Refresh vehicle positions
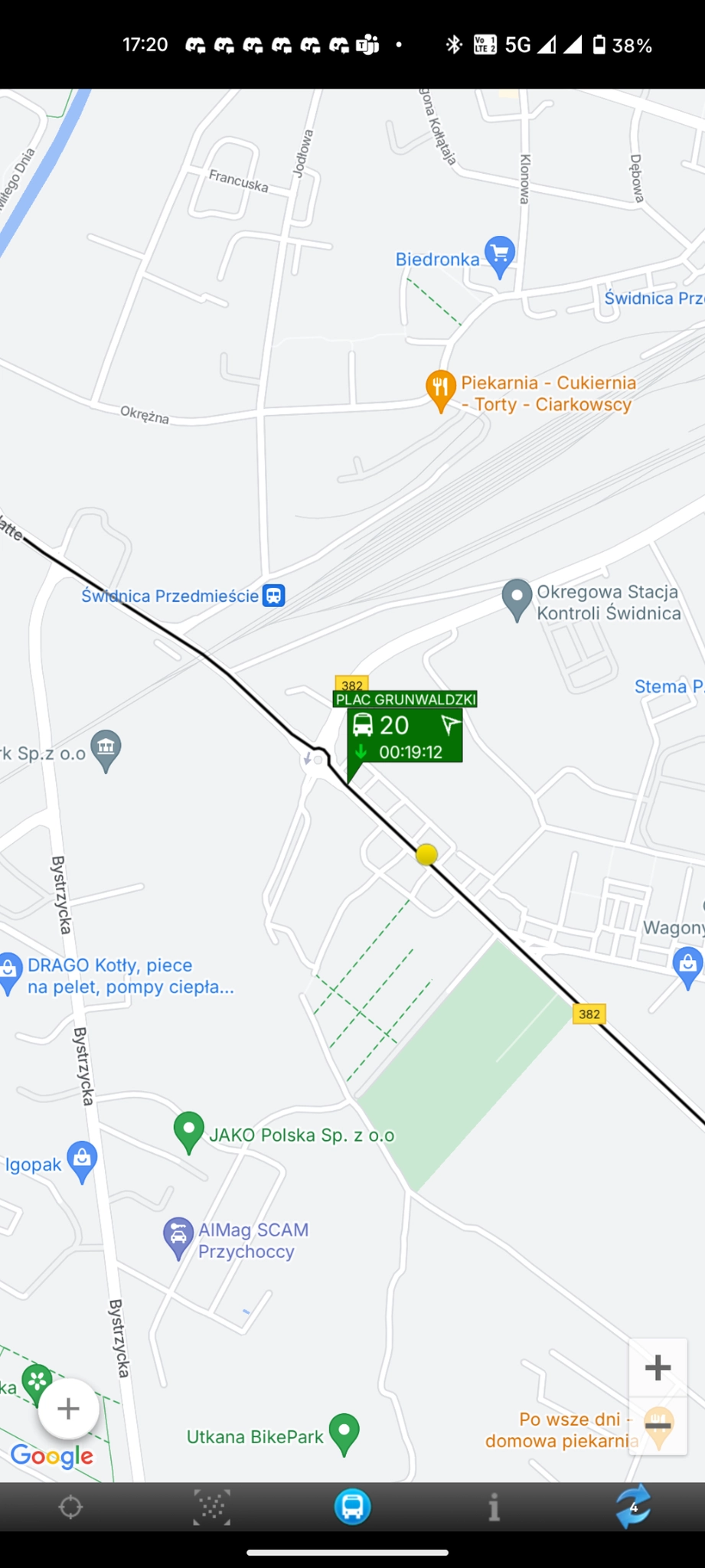The image size is (705, 1568). pos(634,1507)
